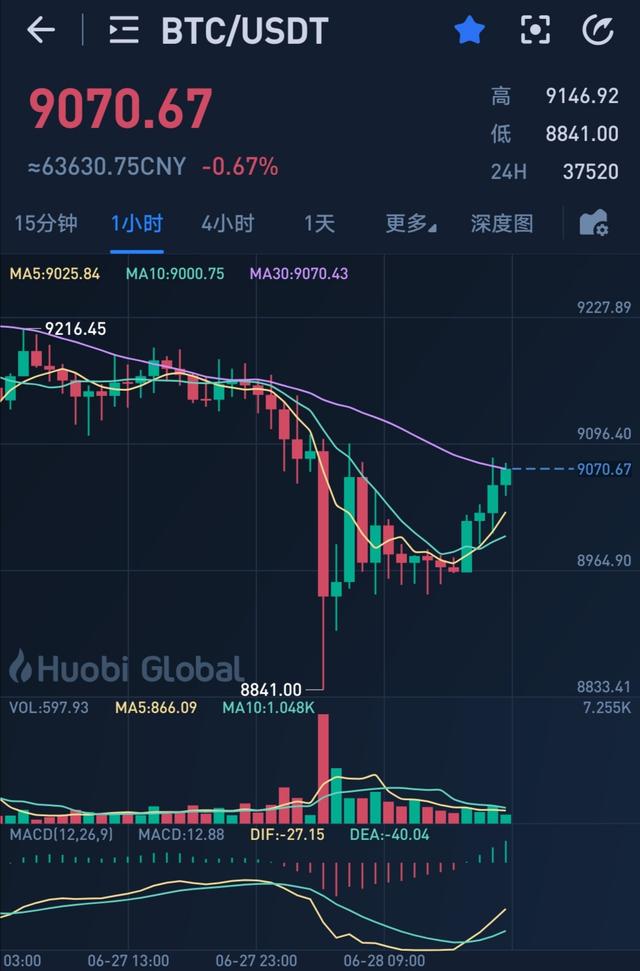The height and width of the screenshot is (971, 640).
Task: Go back using the arrow icon
Action: click(x=40, y=30)
